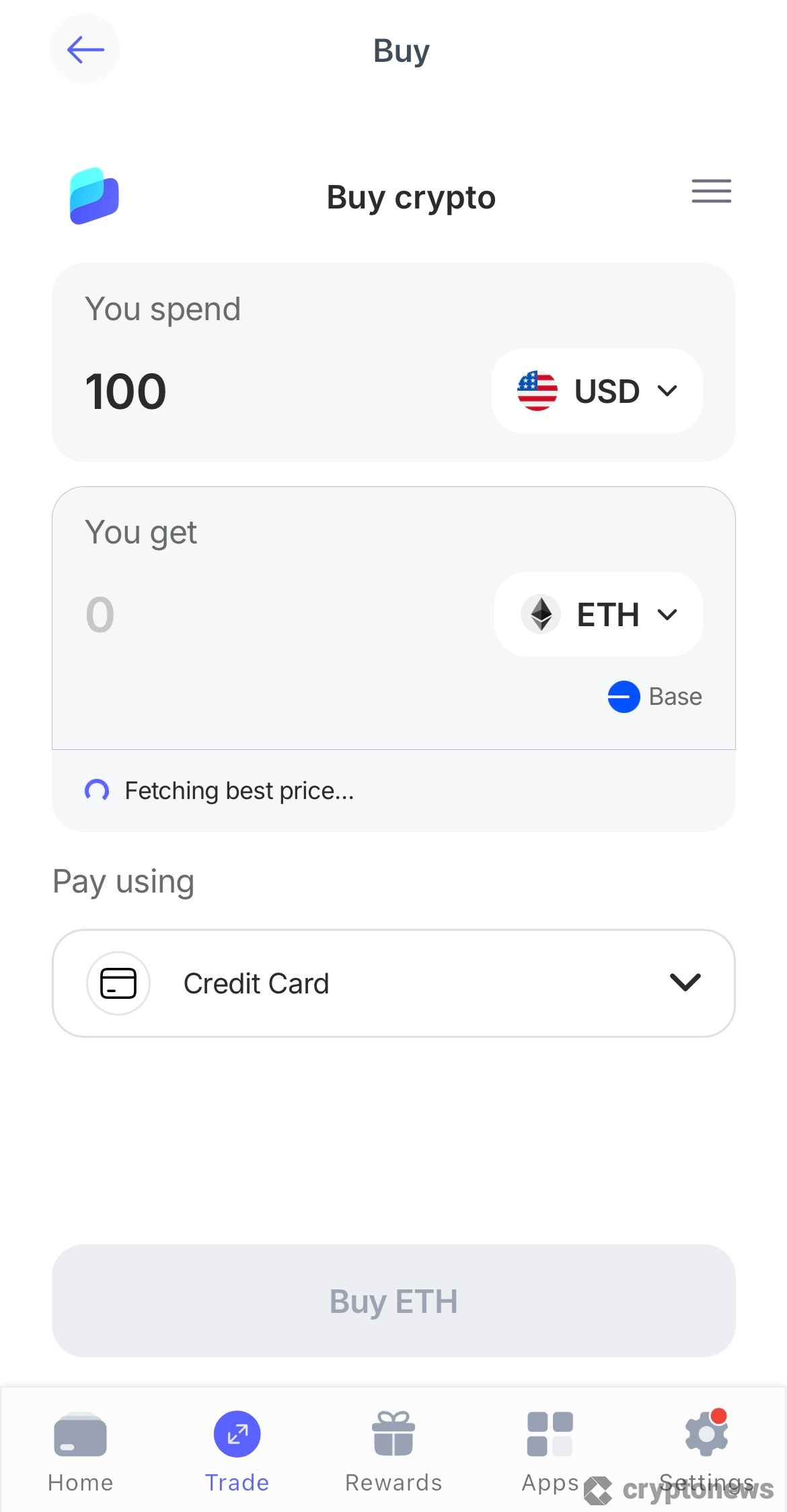This screenshot has width=787, height=1512.
Task: Open the hamburger menu on Buy crypto
Action: (x=710, y=192)
